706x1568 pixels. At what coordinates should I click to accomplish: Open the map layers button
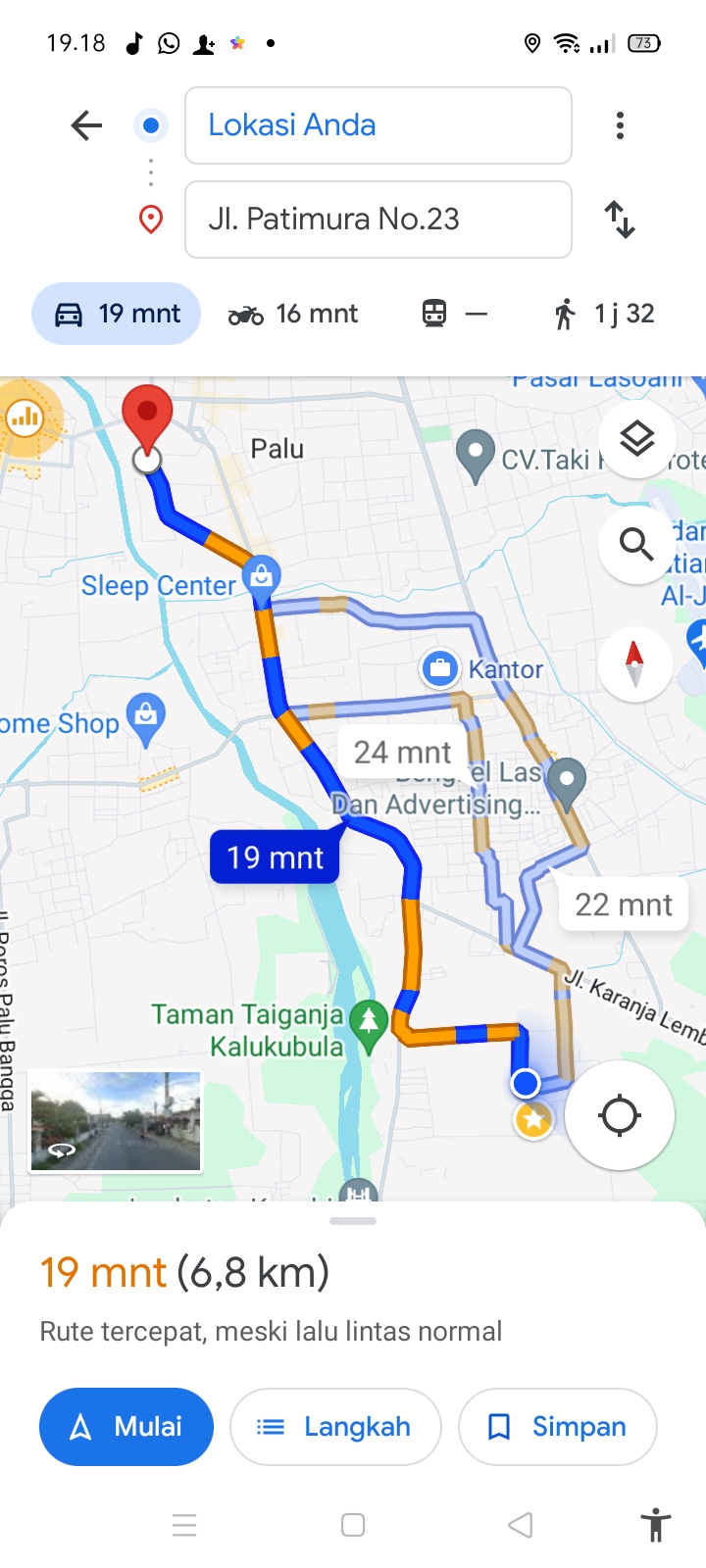[637, 438]
